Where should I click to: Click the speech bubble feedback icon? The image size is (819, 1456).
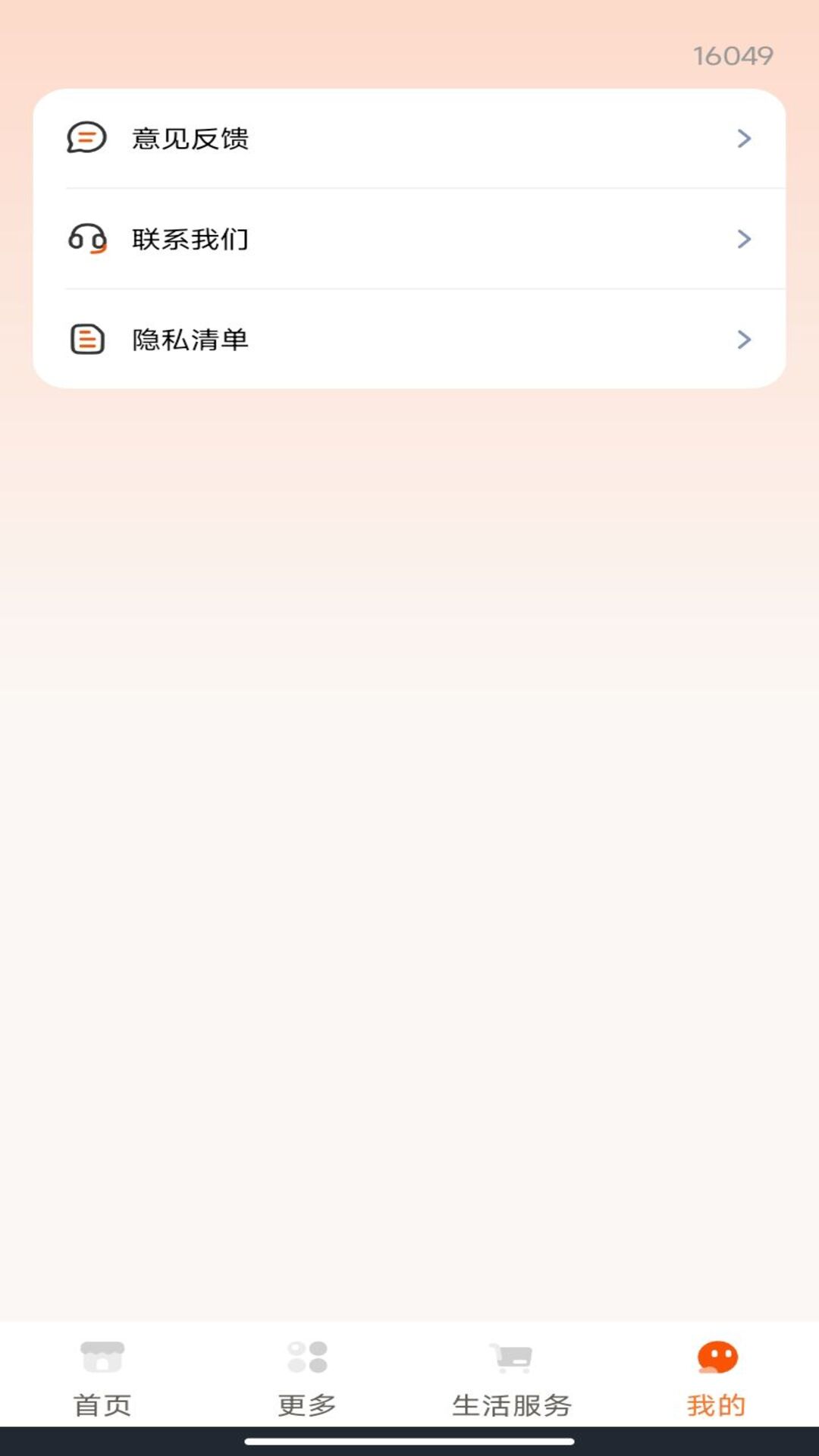click(86, 138)
